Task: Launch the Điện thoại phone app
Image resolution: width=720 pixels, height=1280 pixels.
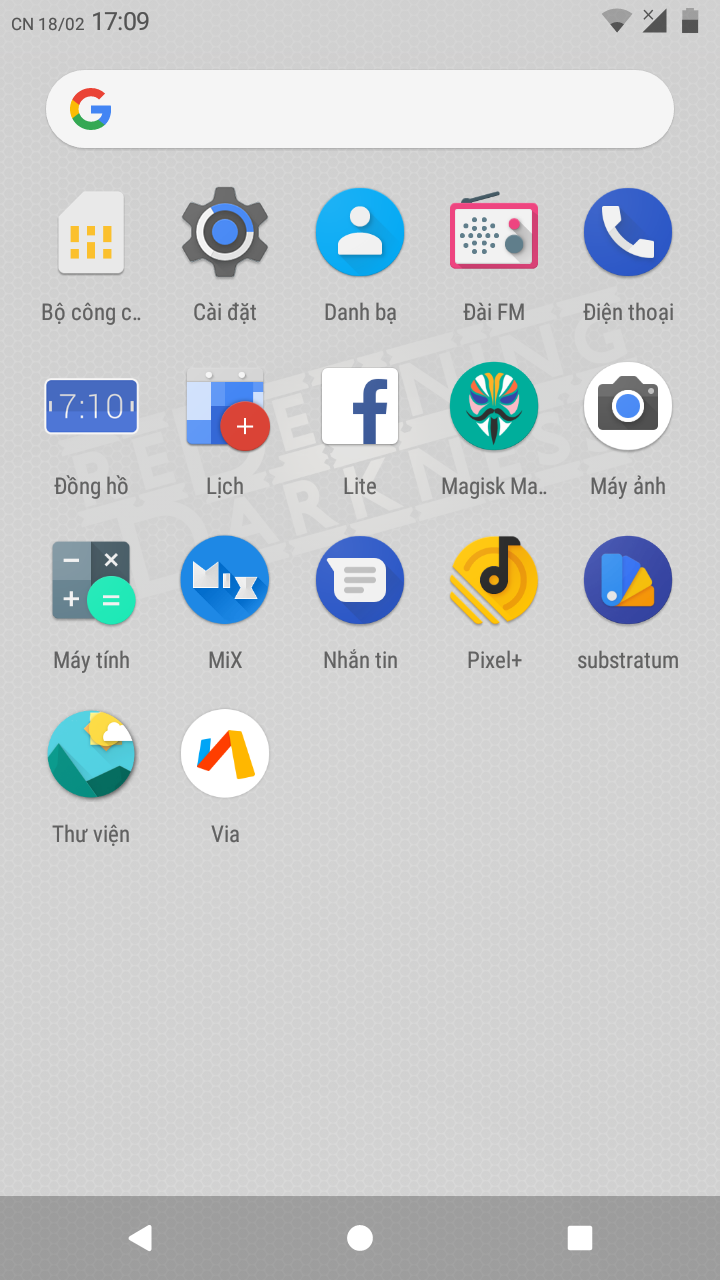Action: tap(628, 233)
